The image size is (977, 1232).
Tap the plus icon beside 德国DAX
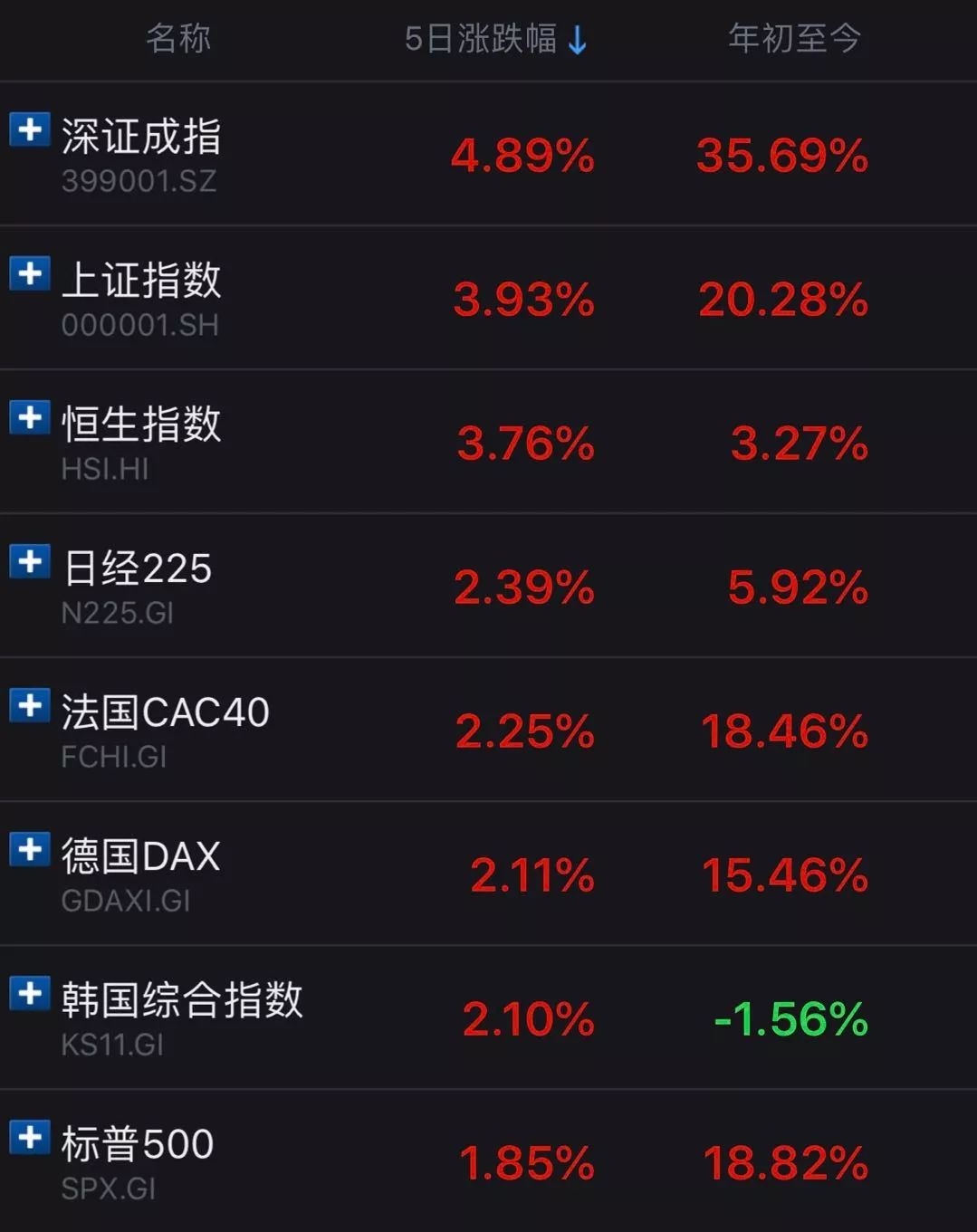pyautogui.click(x=30, y=849)
